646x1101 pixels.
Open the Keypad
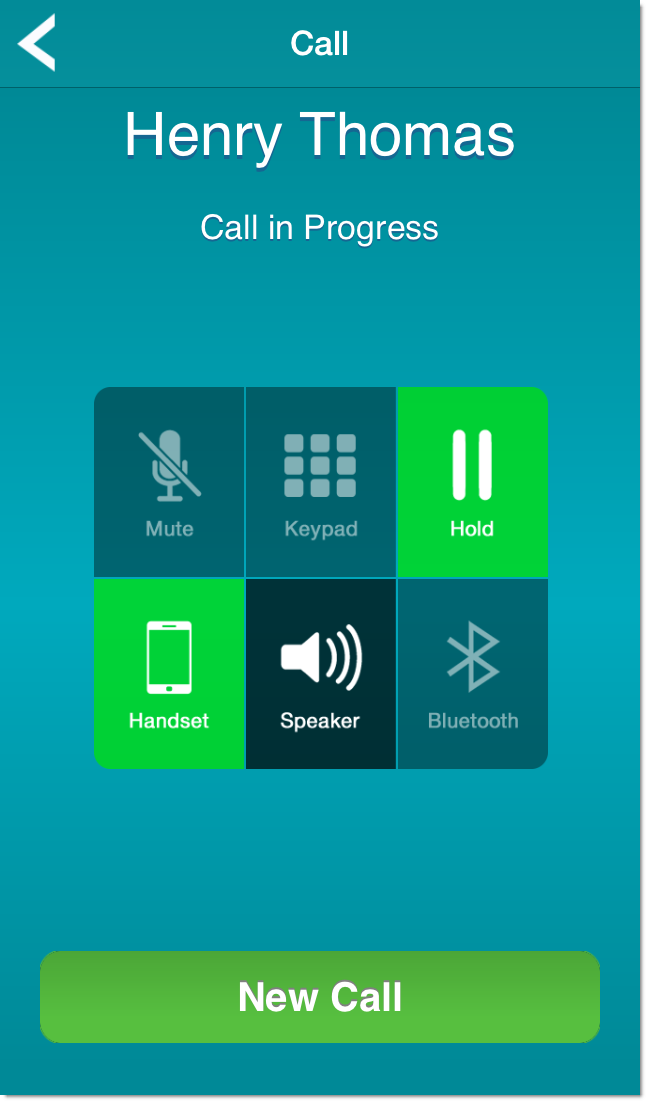320,483
